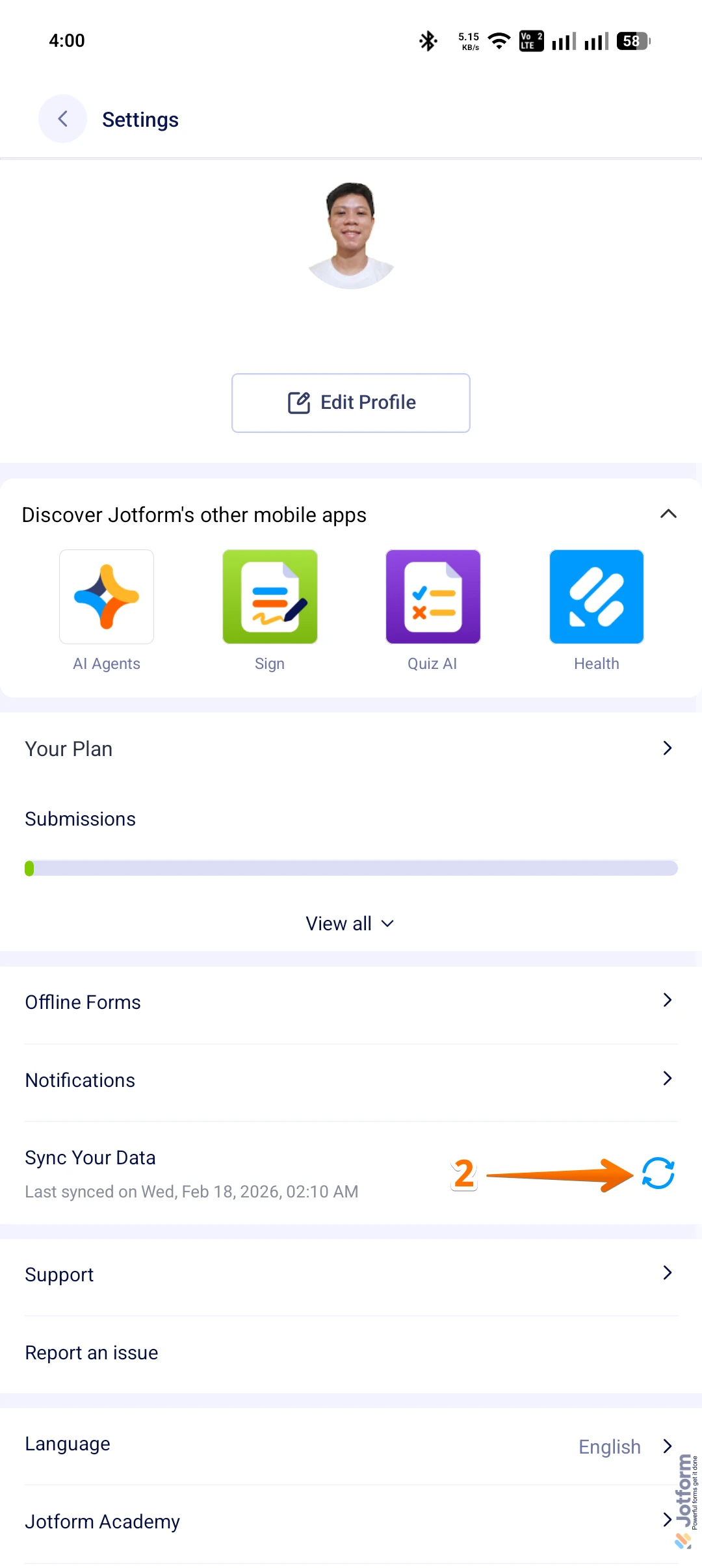Click the edit pencil icon on Edit Profile

pos(298,402)
